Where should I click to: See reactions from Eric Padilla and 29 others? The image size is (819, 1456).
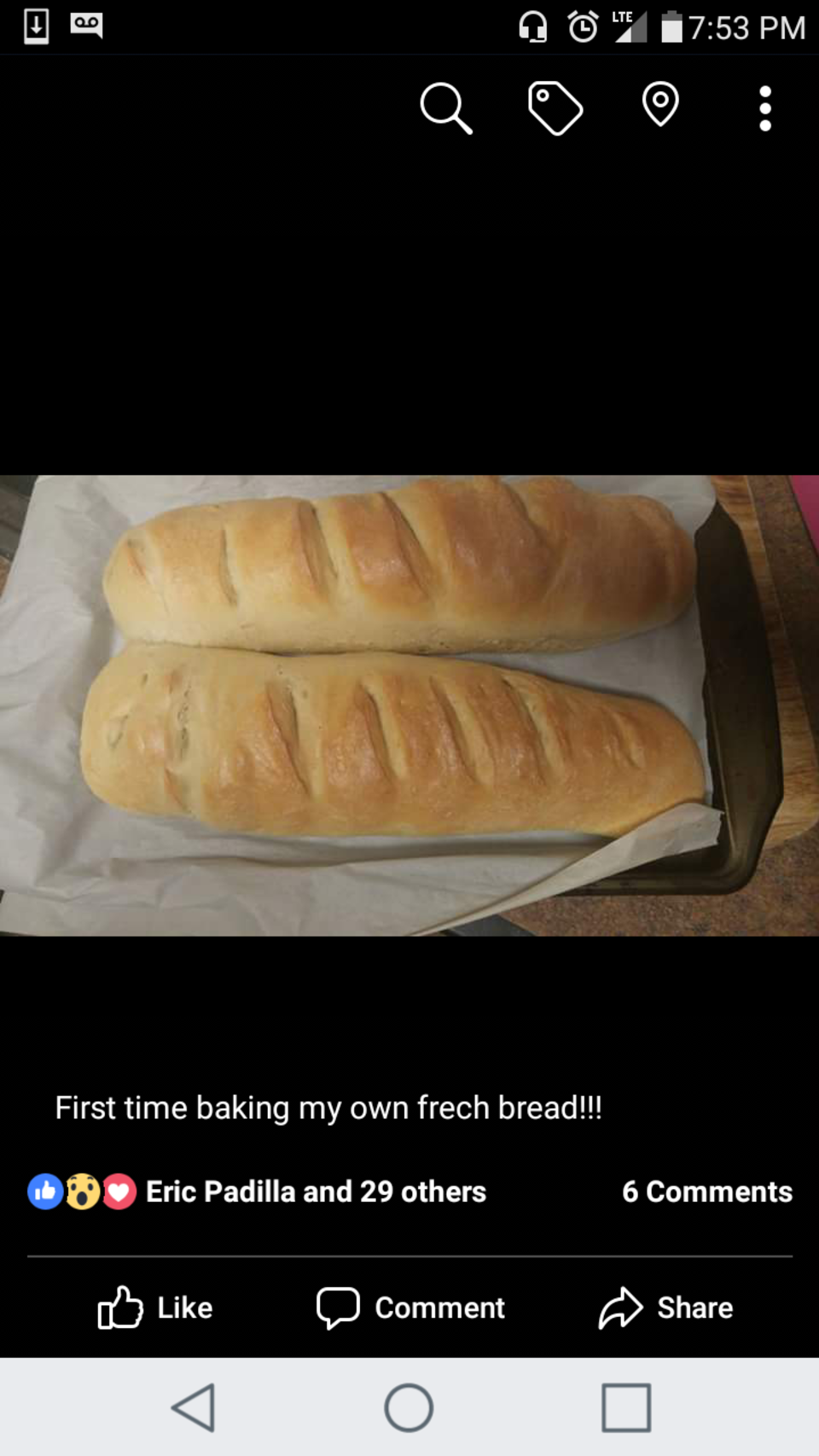315,1191
